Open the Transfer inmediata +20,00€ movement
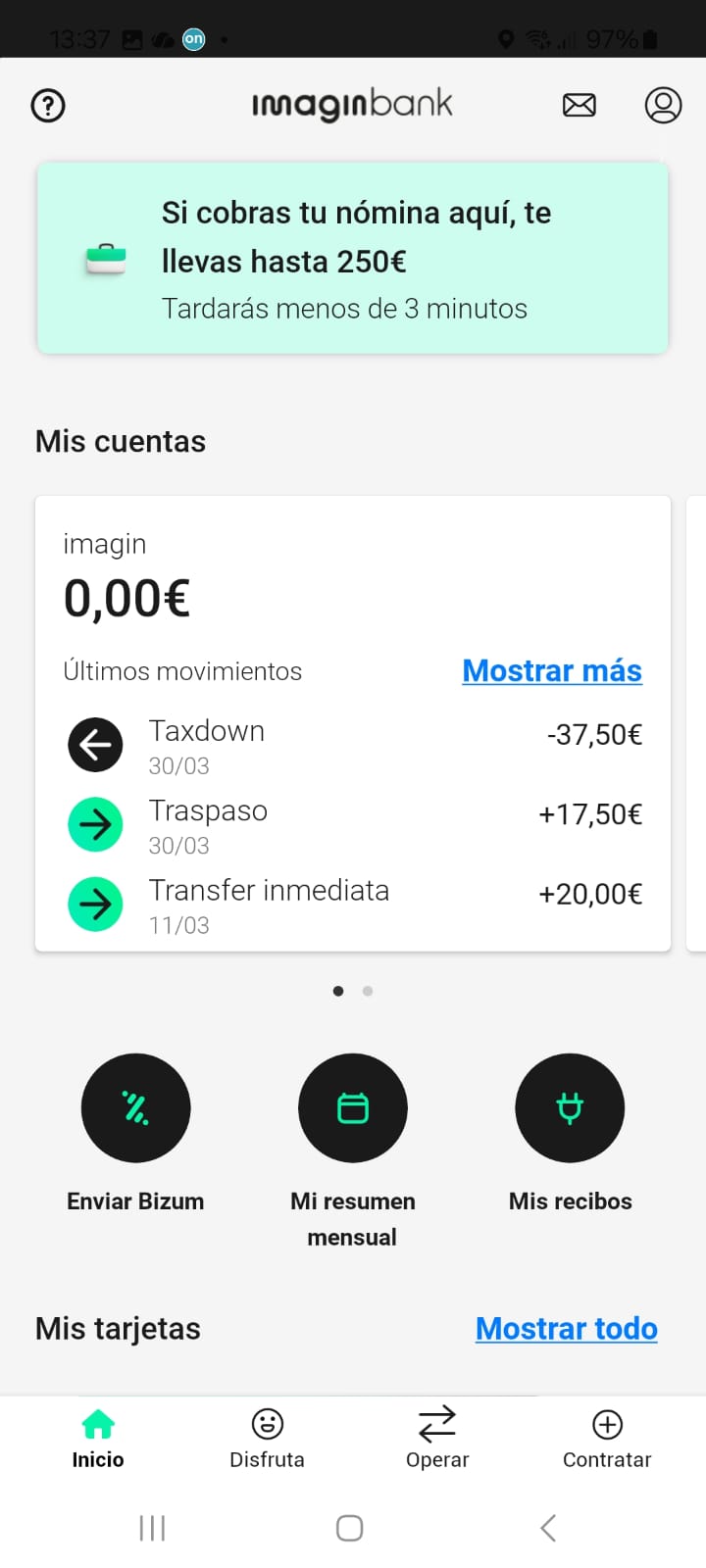 pos(353,905)
